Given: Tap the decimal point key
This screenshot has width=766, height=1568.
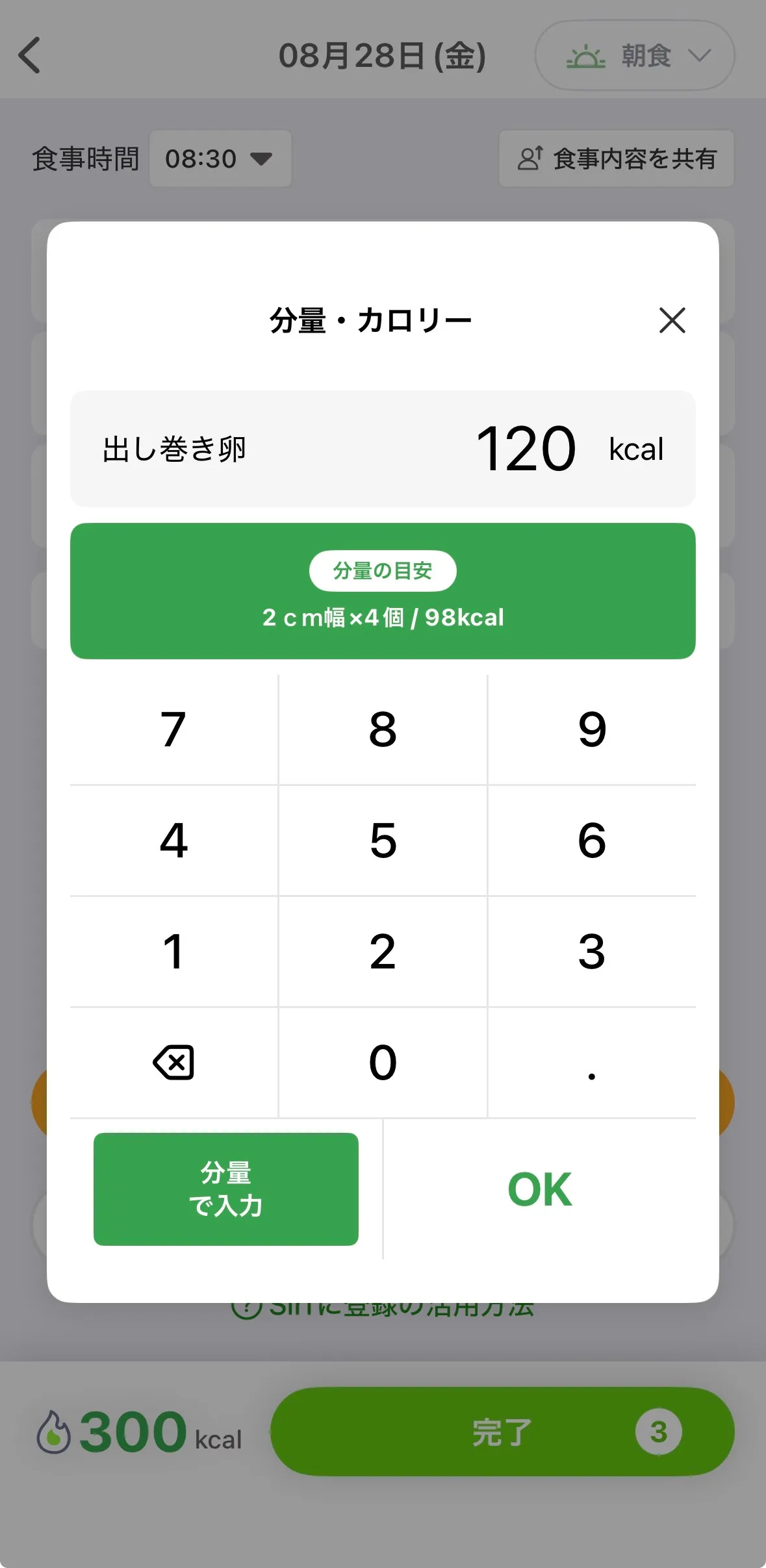Looking at the screenshot, I should click(592, 1063).
